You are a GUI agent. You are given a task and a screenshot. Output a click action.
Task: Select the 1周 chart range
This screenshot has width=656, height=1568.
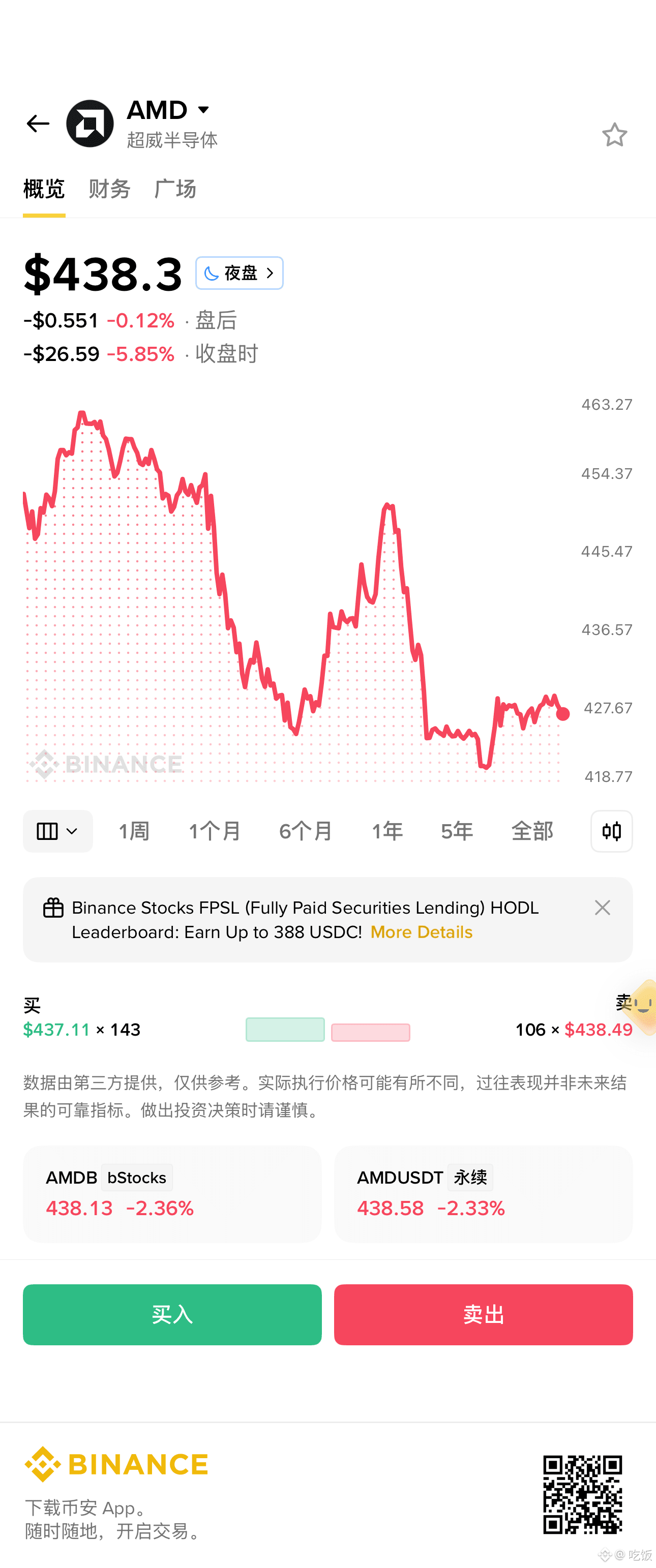pyautogui.click(x=134, y=831)
